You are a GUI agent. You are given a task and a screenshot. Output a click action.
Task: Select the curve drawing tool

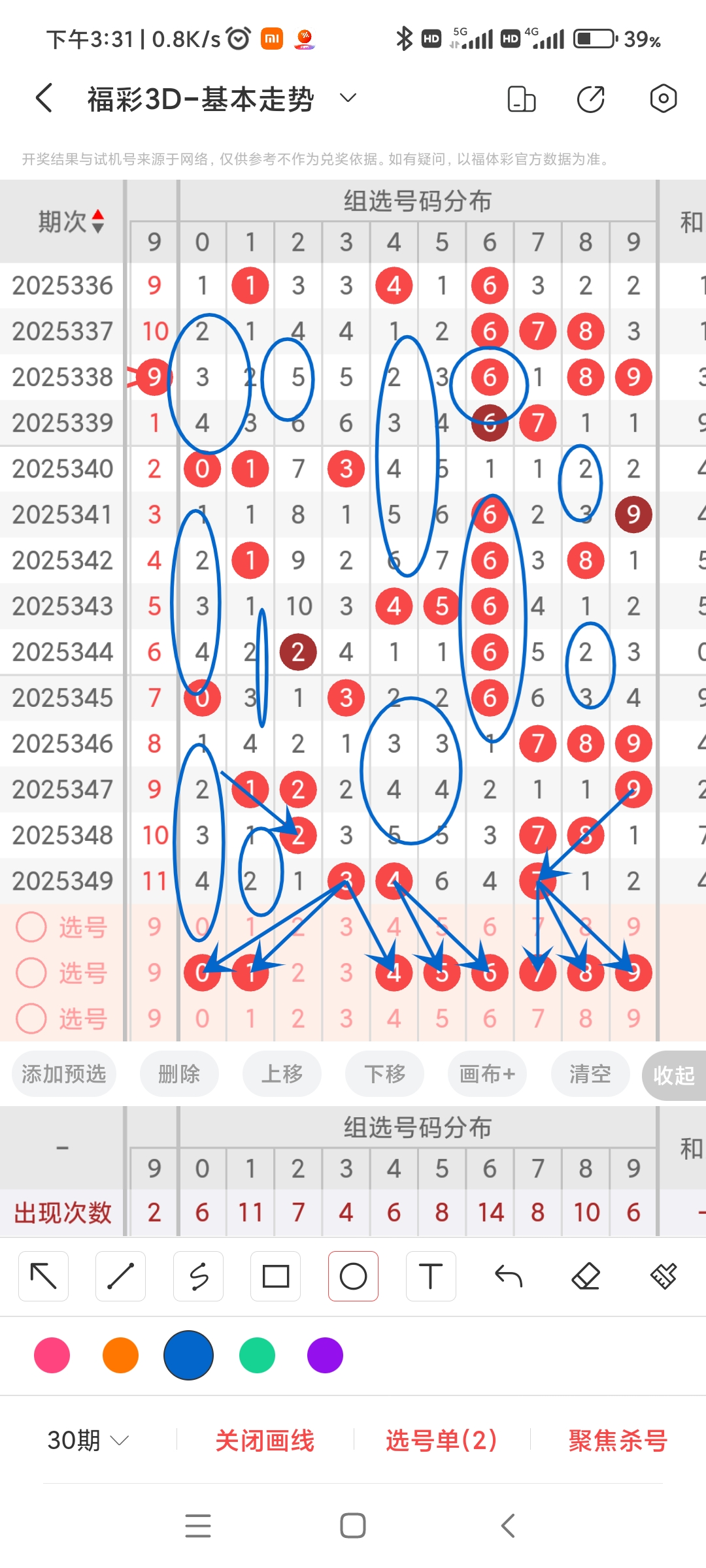(198, 1275)
